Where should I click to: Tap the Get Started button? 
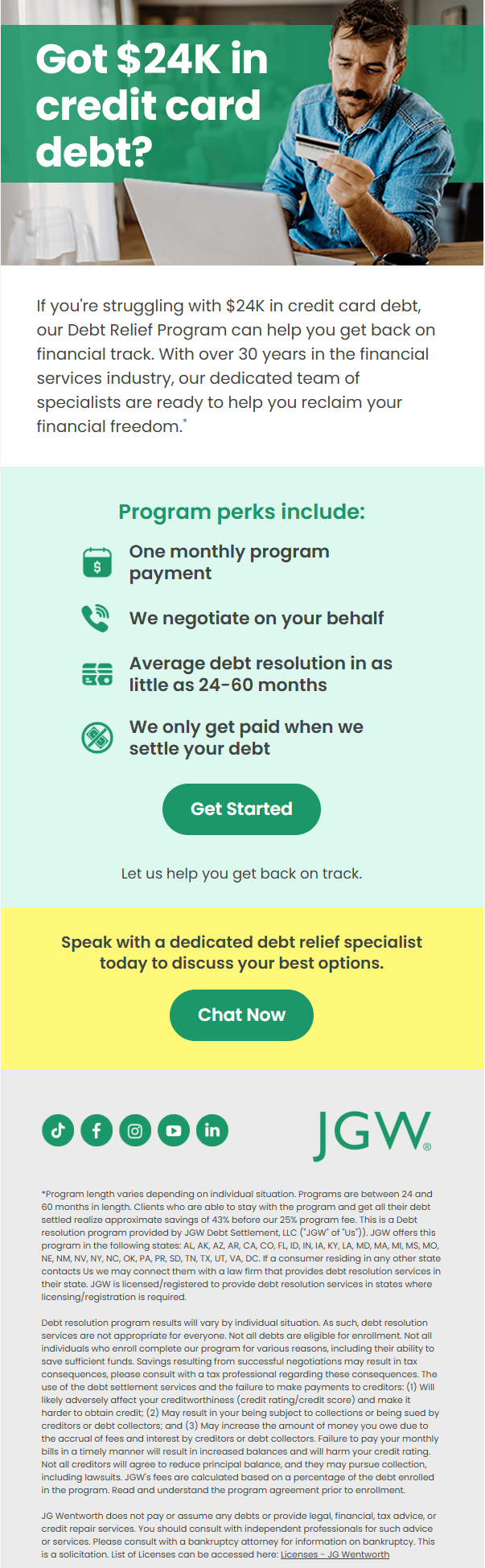tap(241, 809)
